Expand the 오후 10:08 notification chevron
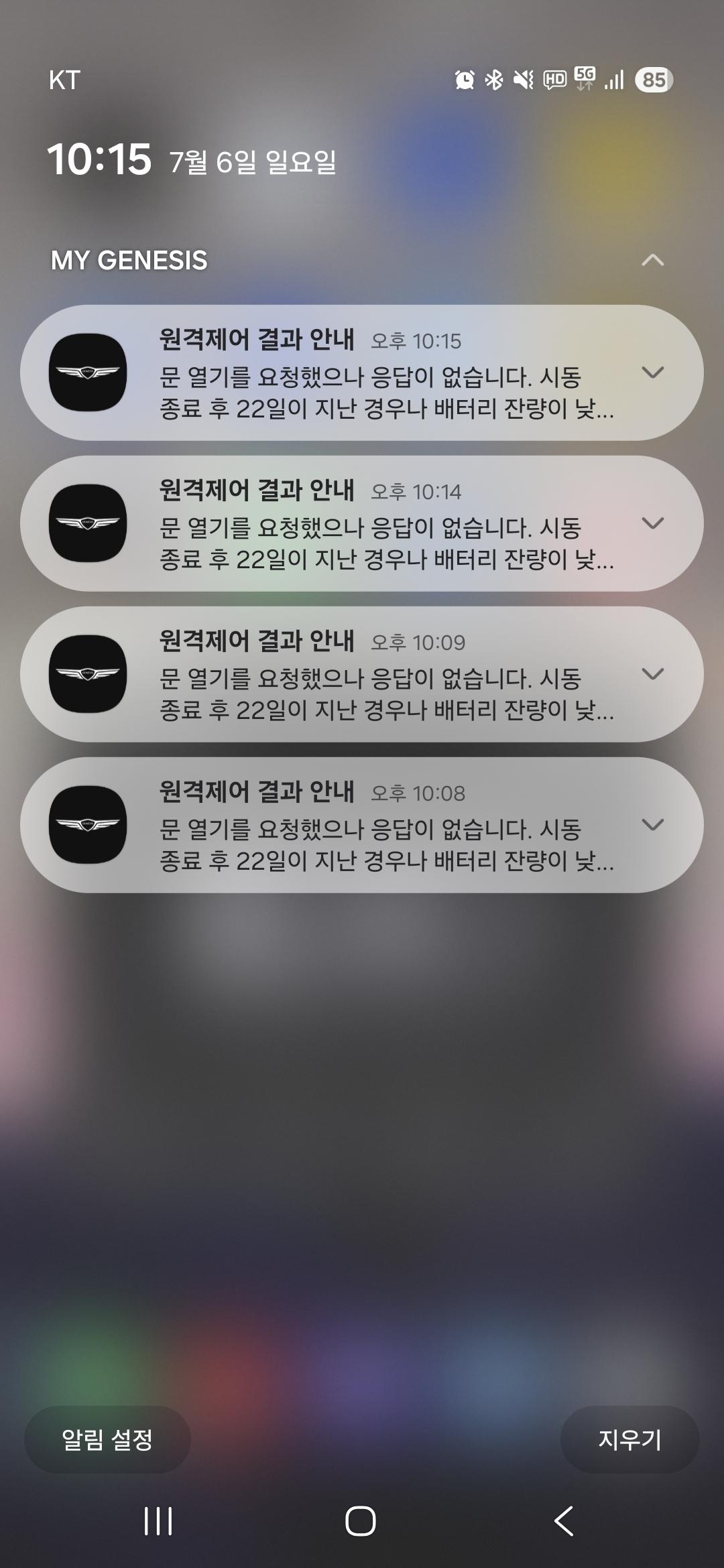724x1568 pixels. point(652,825)
